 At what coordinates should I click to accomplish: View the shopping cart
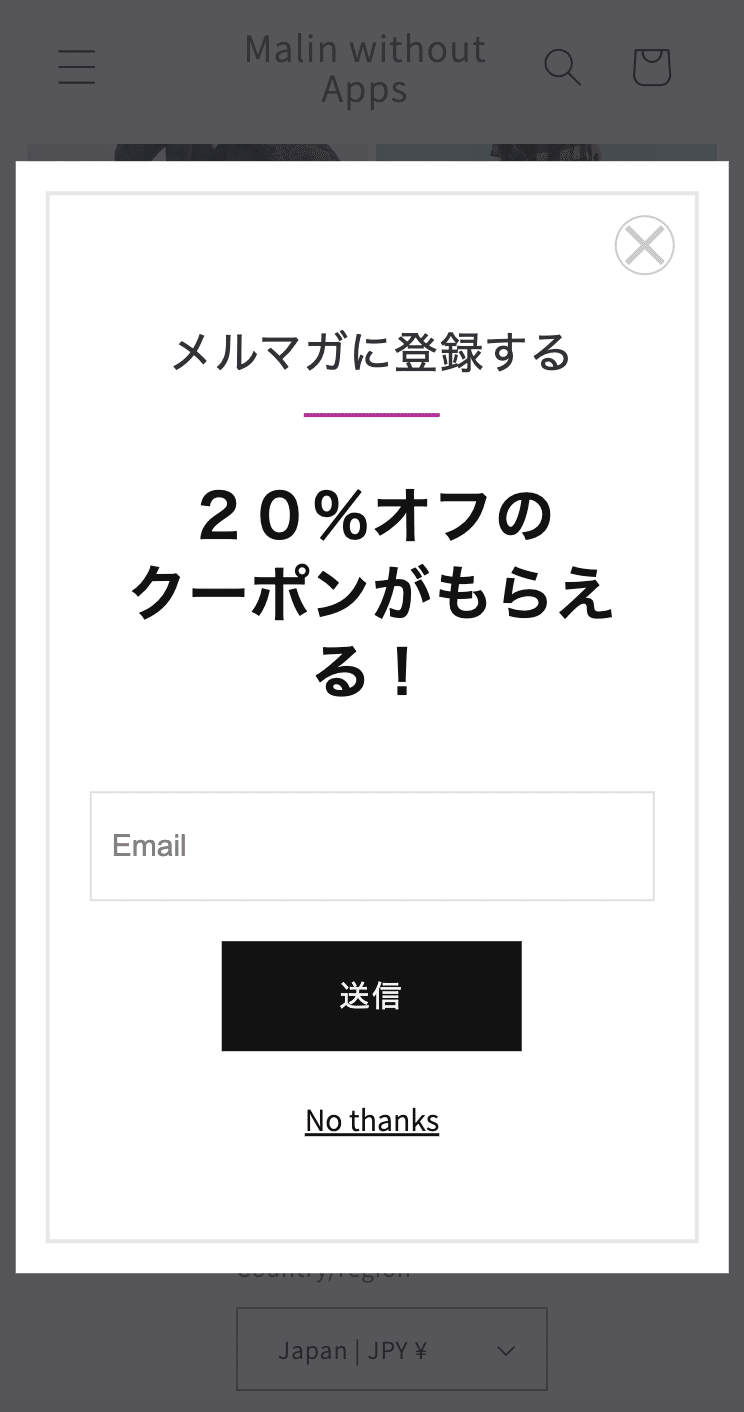(651, 68)
